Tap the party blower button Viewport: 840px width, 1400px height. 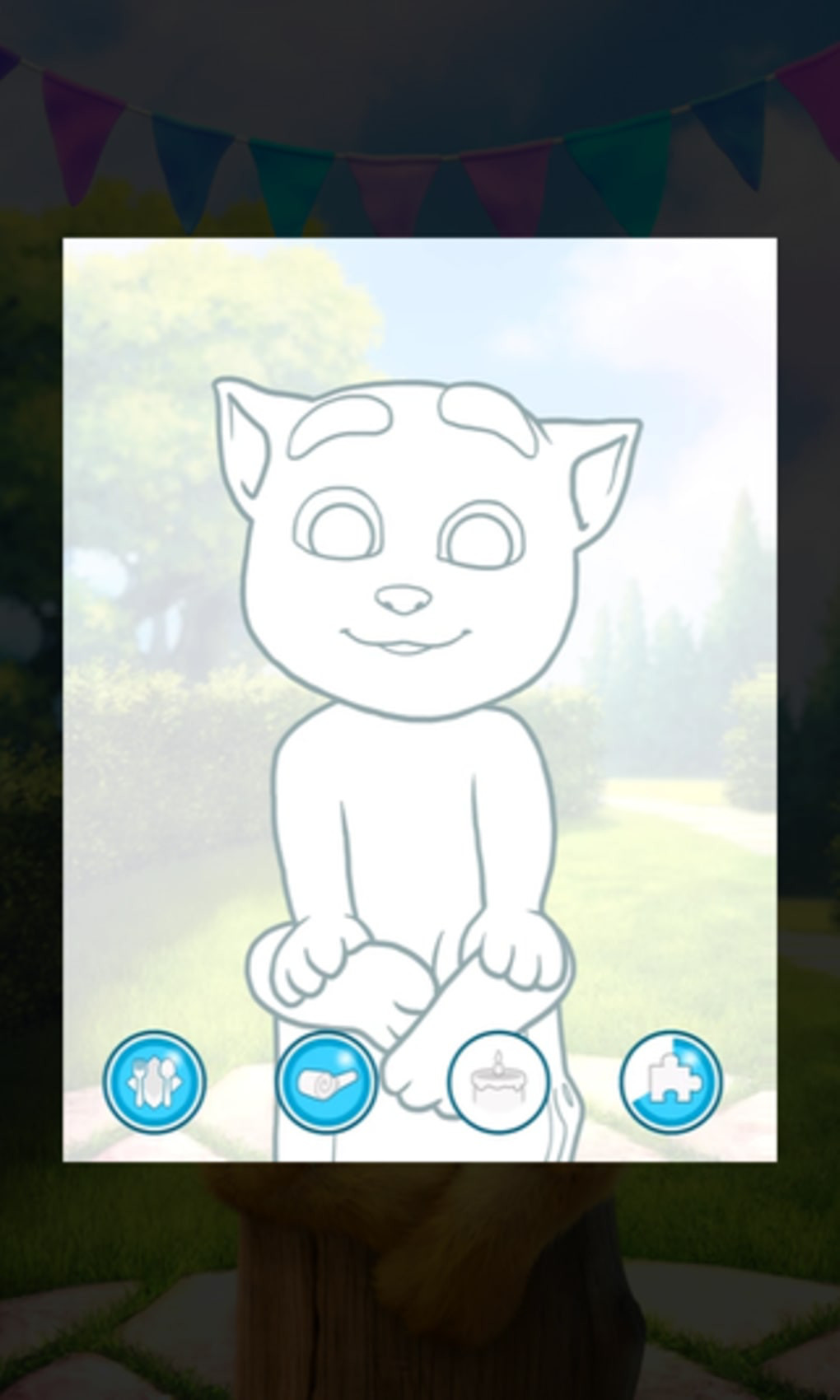[327, 1081]
